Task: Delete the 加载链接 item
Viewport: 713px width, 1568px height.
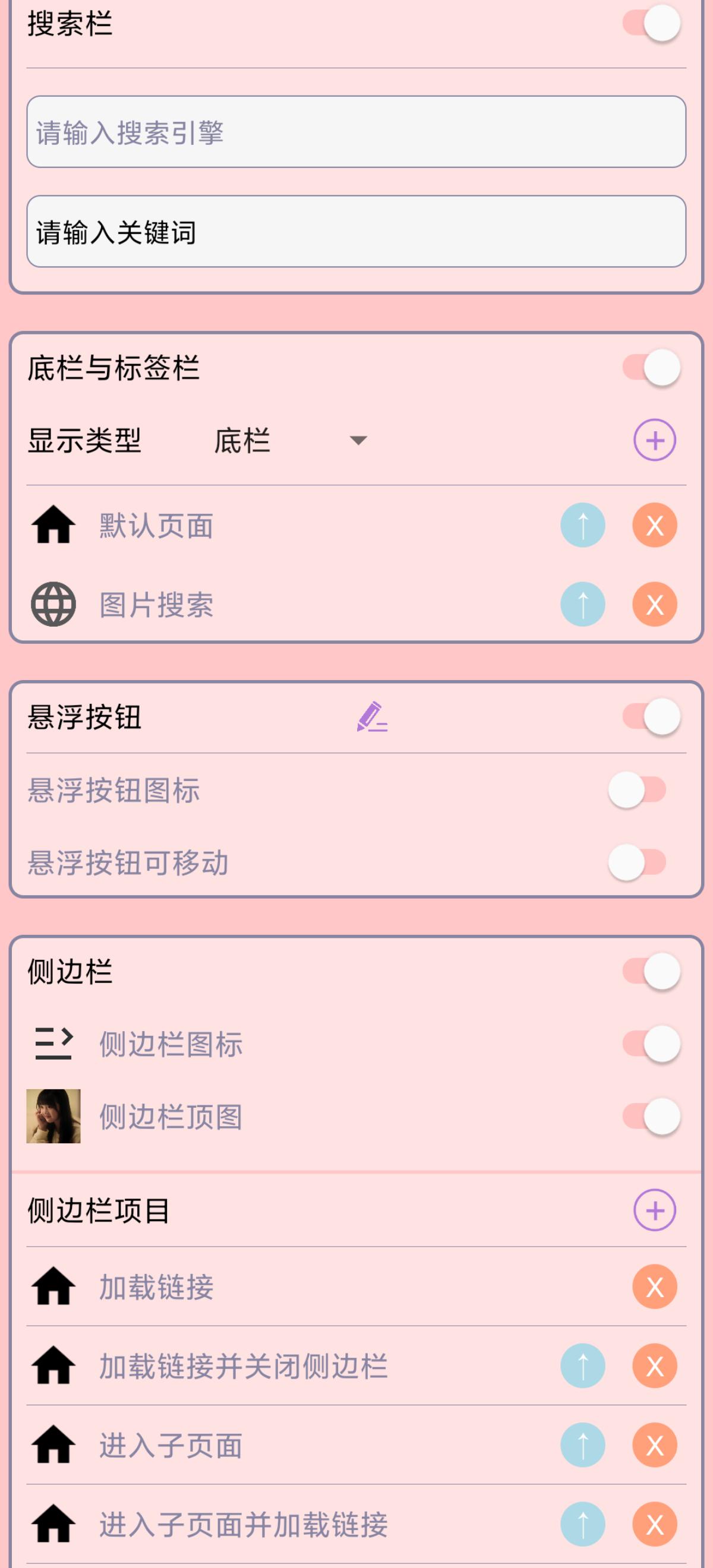Action: coord(655,1287)
